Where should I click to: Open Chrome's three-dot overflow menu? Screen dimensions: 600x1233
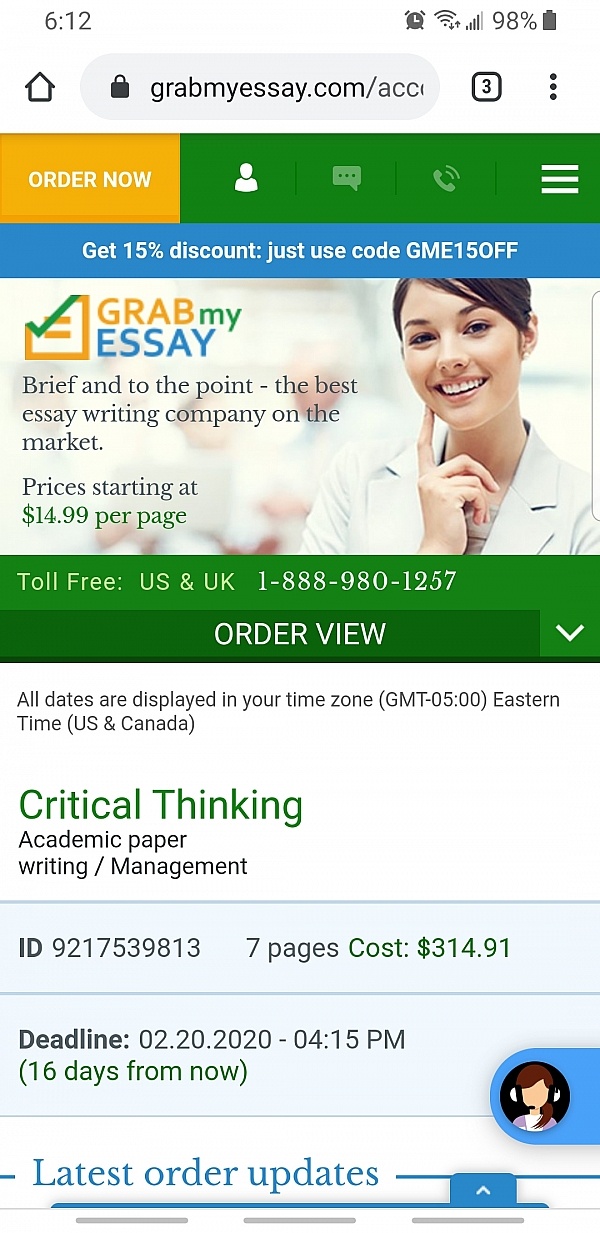[x=553, y=87]
